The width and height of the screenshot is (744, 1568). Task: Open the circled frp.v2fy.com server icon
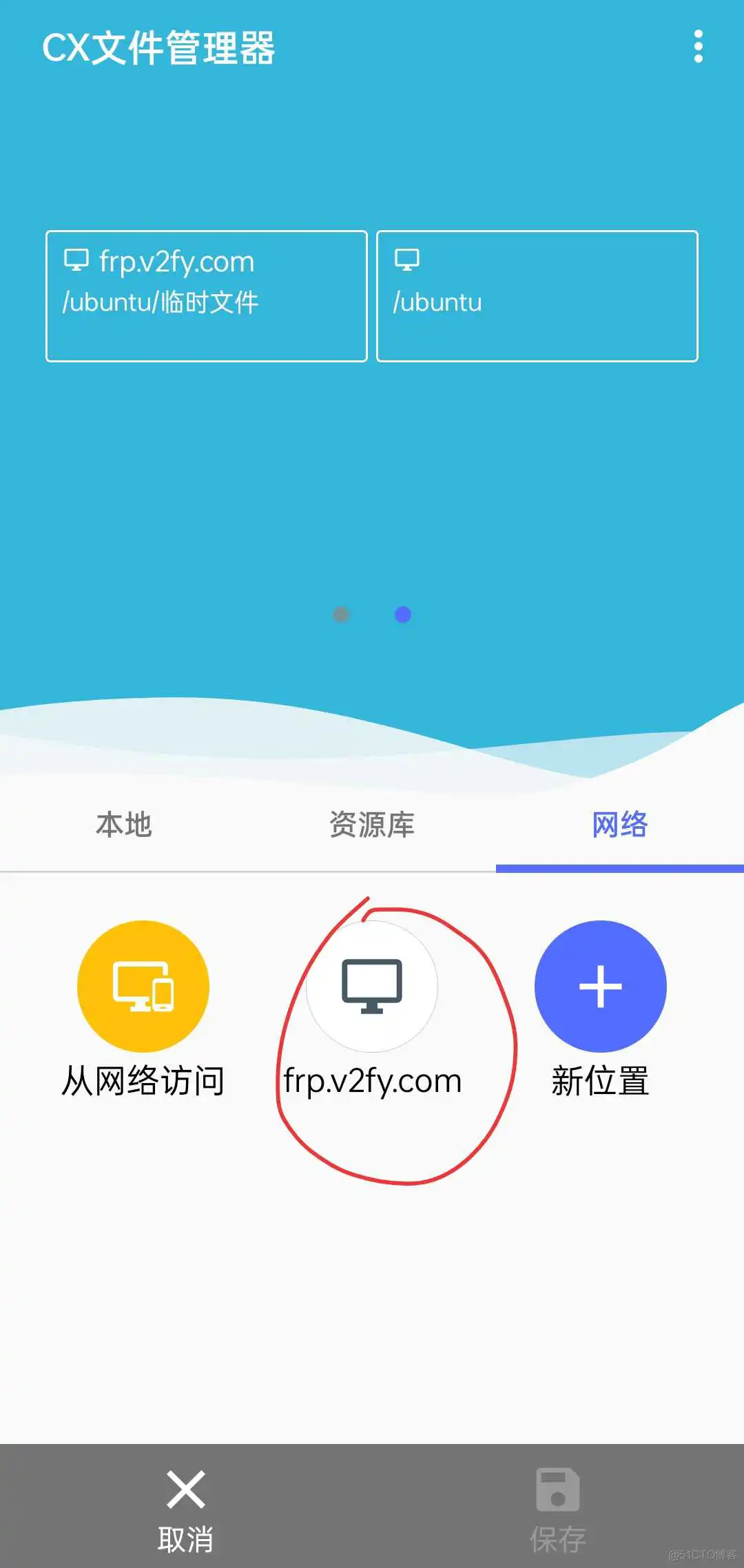[x=372, y=987]
